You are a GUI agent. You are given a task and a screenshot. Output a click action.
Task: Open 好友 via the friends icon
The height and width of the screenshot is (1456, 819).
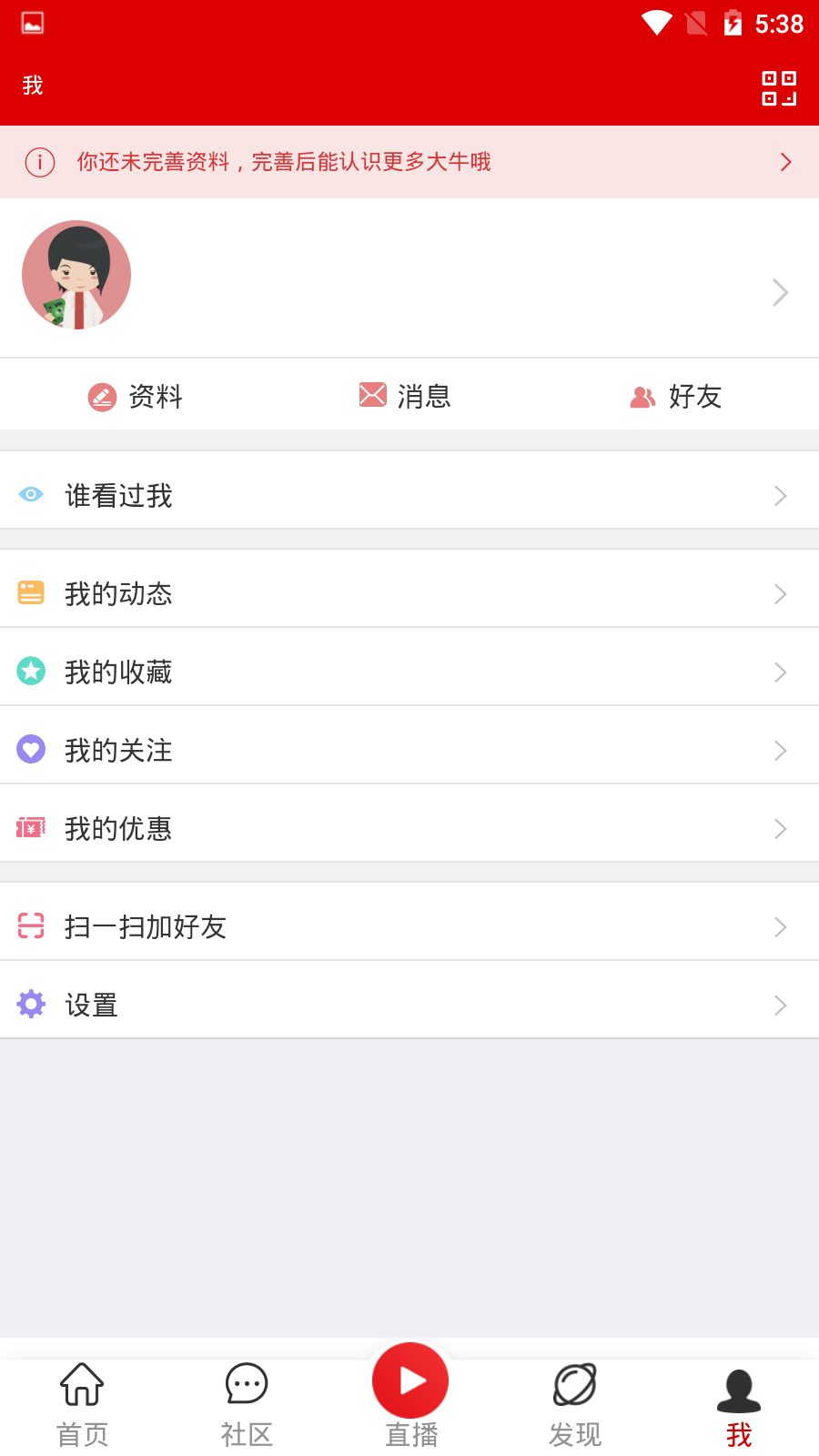(x=643, y=396)
